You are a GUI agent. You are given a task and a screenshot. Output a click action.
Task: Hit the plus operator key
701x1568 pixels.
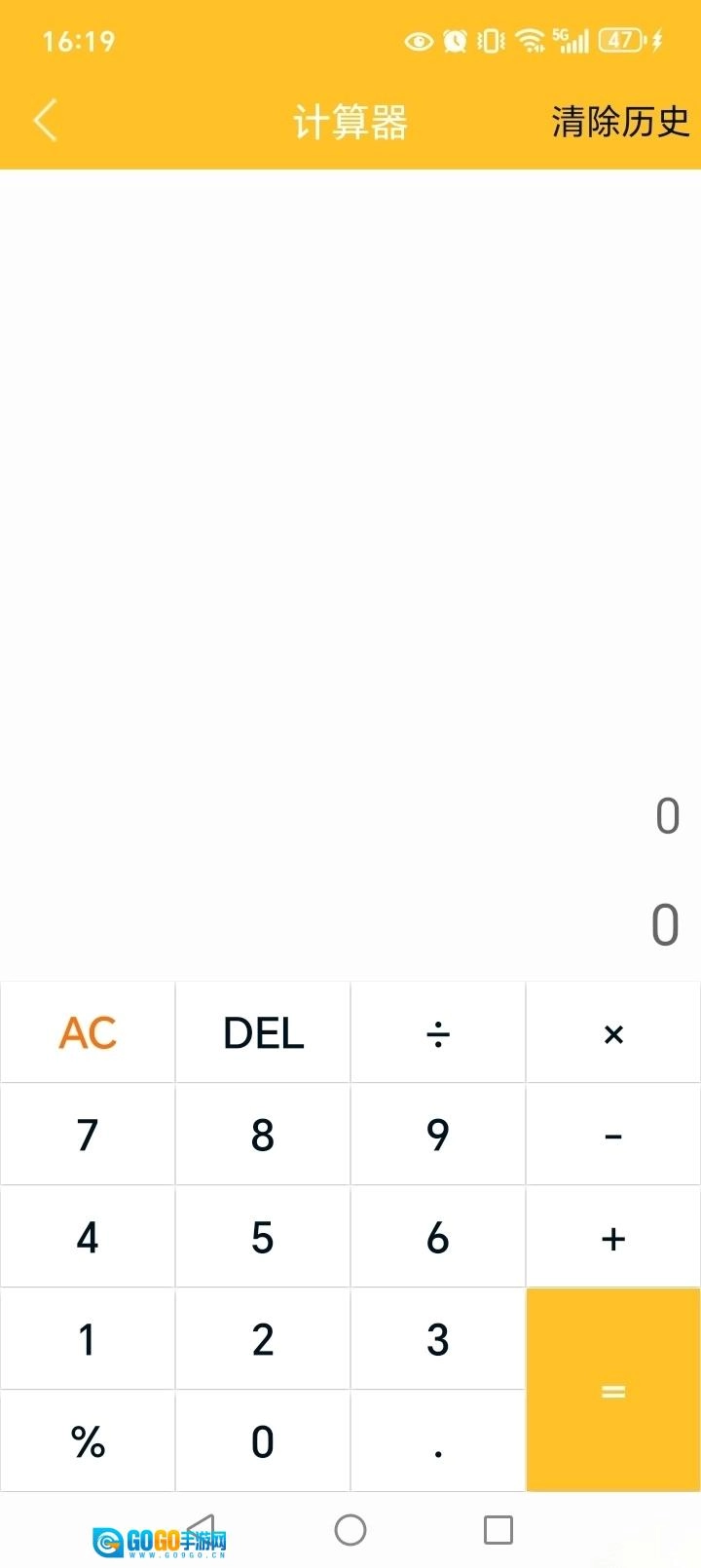[x=613, y=1237]
